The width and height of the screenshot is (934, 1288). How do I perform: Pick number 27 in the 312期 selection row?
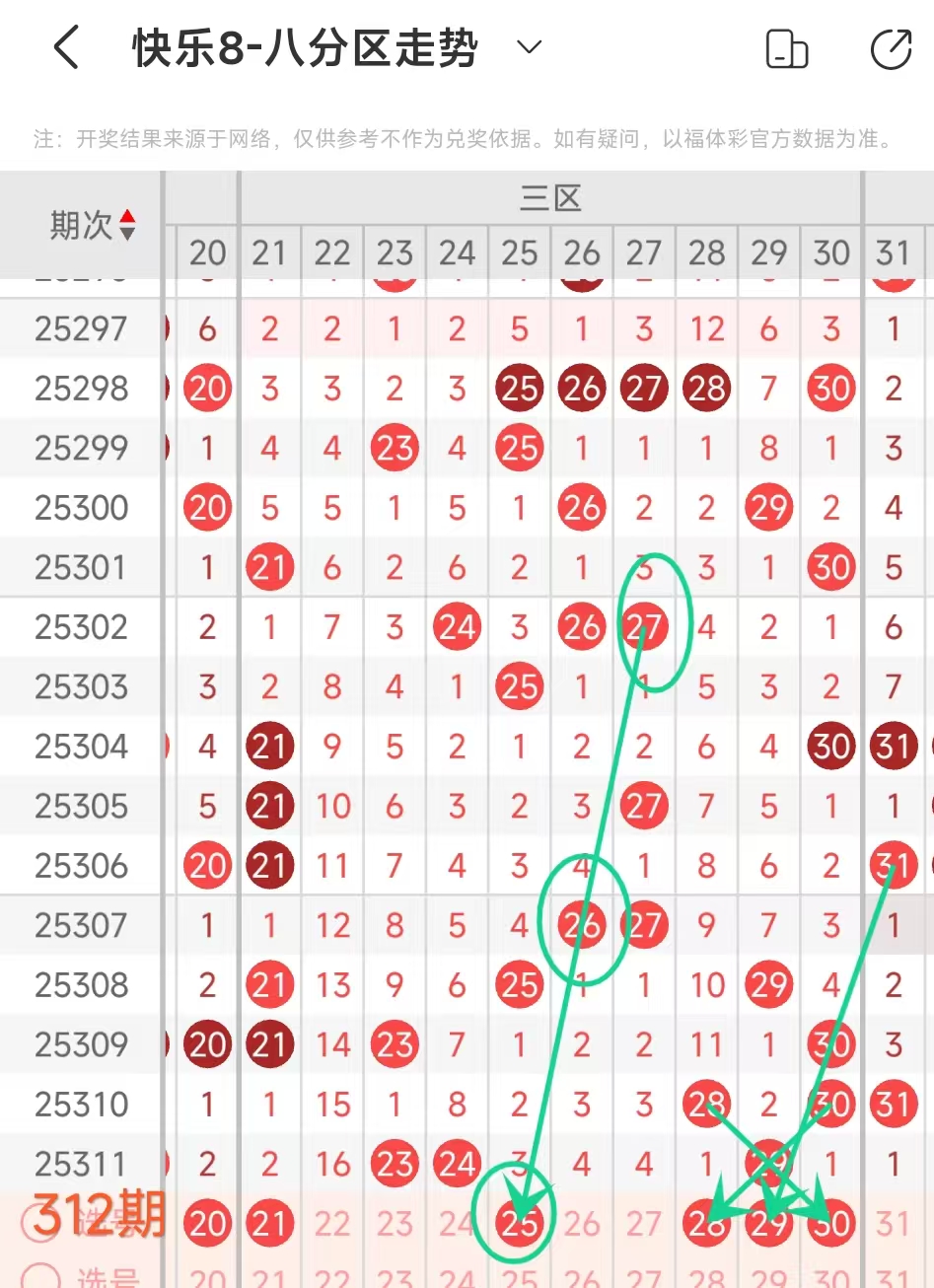(x=644, y=1224)
